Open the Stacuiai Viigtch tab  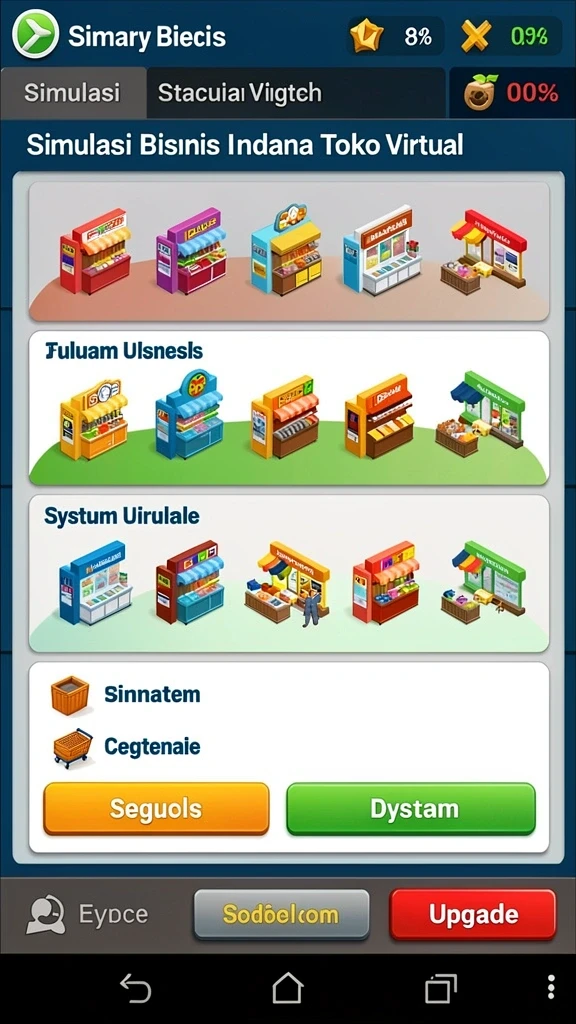click(296, 92)
